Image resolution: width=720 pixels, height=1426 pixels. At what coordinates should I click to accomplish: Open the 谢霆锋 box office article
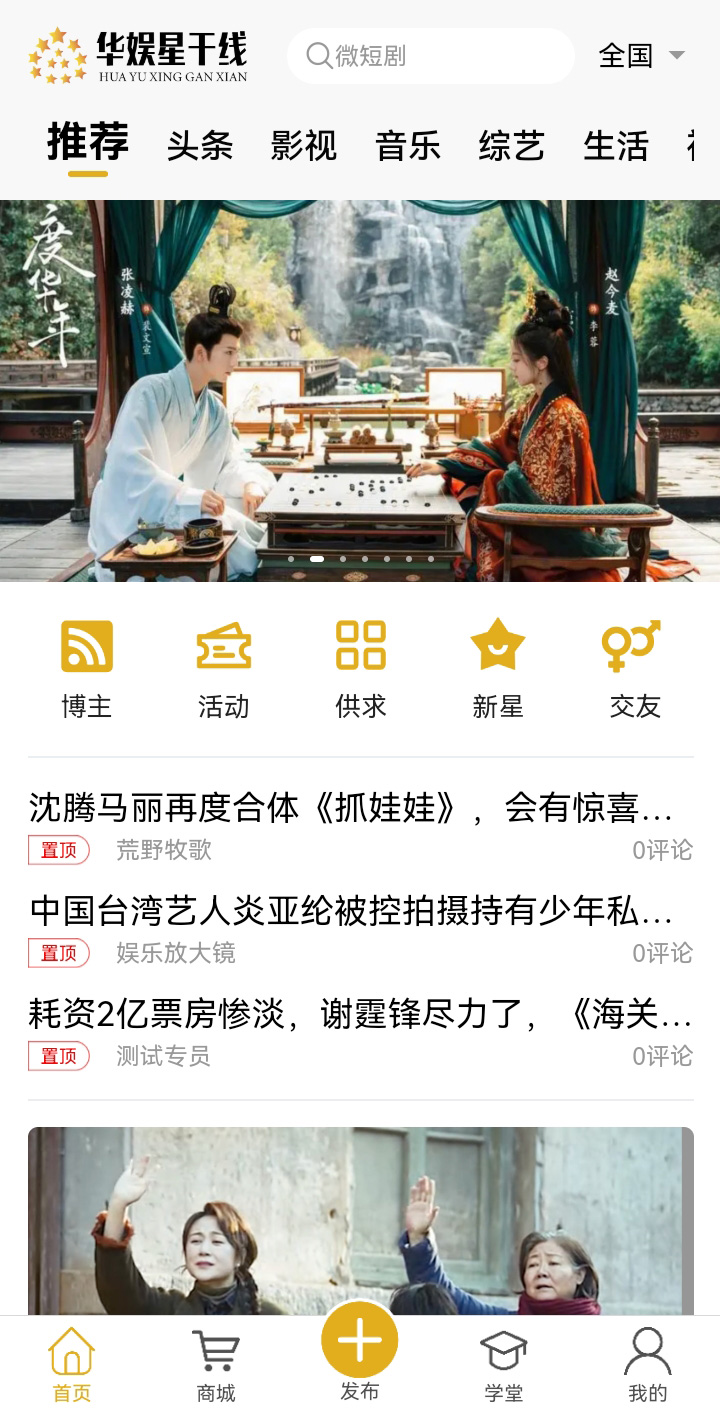point(350,1015)
